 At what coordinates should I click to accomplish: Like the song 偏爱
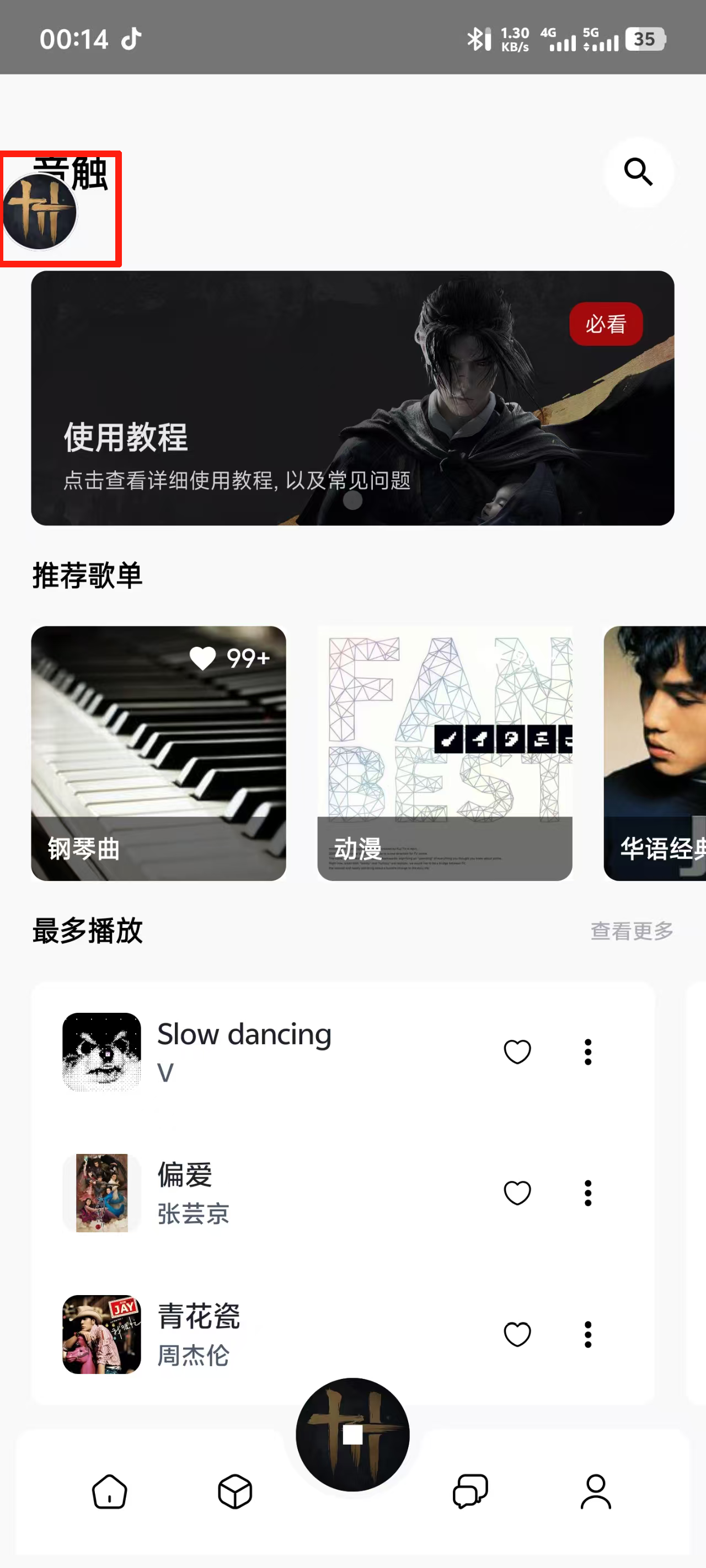(x=517, y=1193)
